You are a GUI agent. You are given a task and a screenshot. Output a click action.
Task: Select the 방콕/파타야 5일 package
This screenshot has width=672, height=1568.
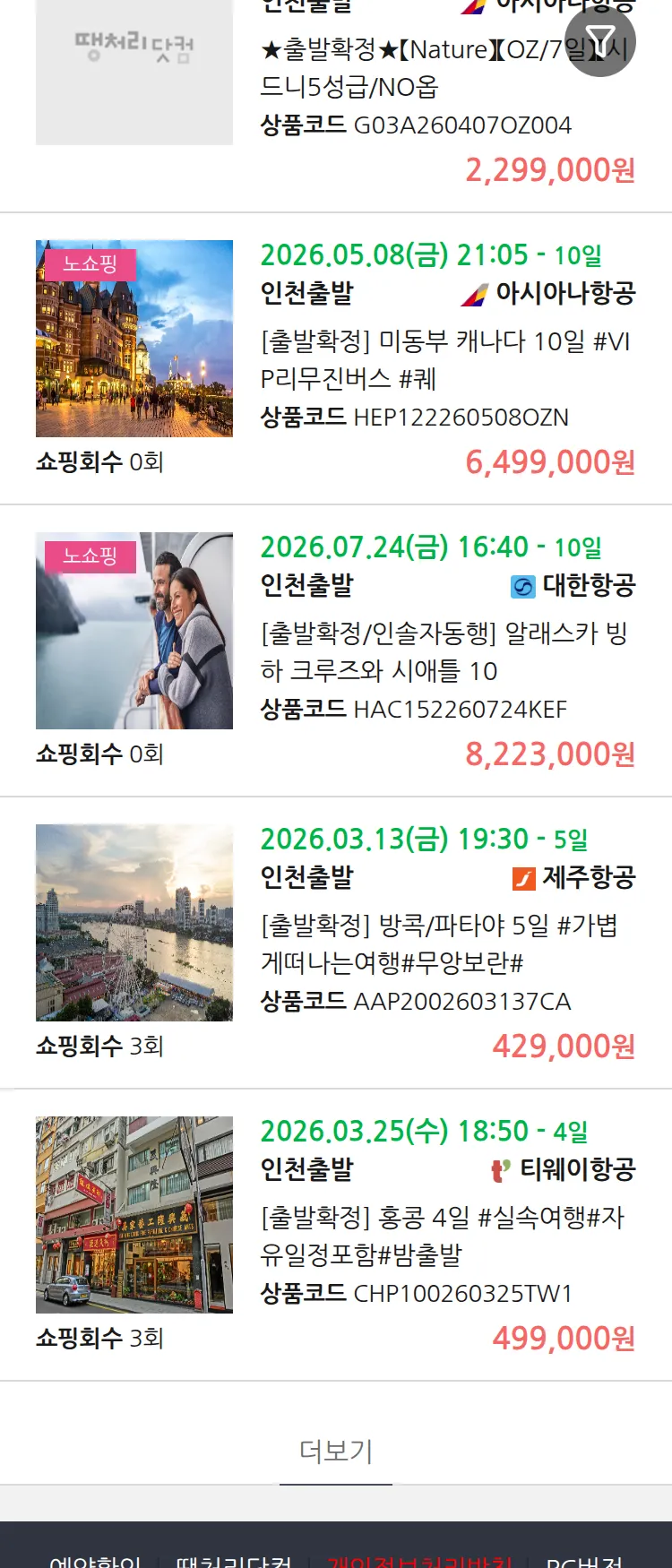[439, 943]
